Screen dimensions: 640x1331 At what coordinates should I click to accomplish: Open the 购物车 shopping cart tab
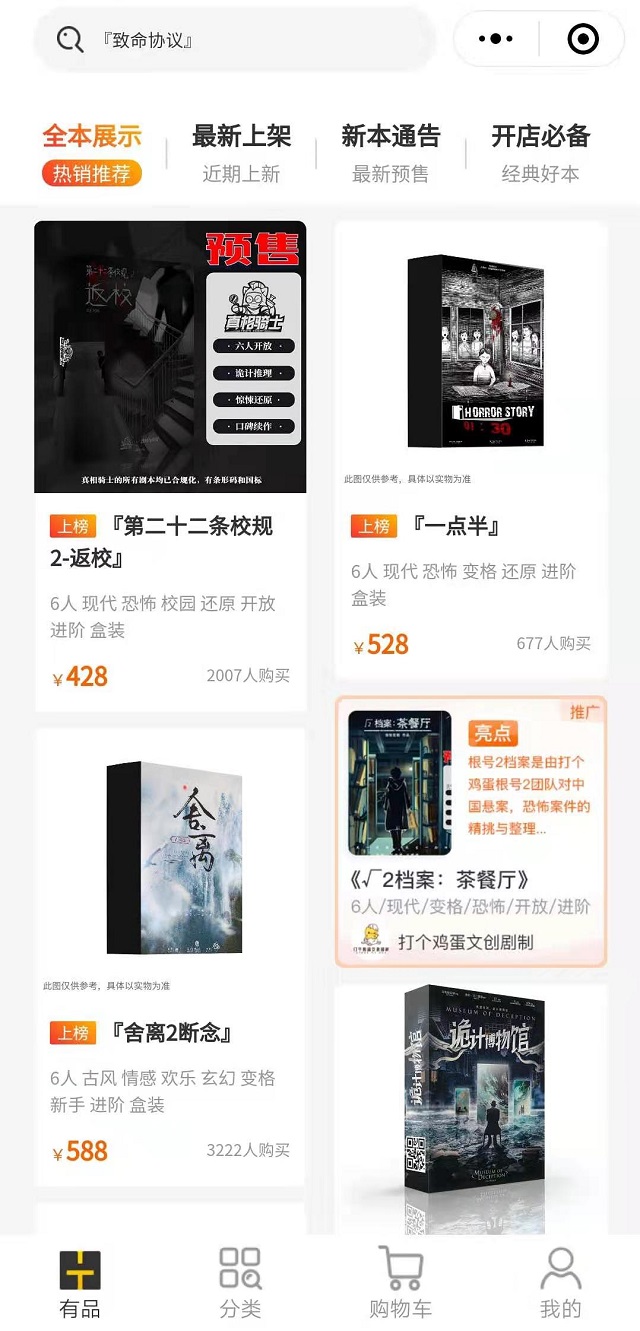[400, 1284]
